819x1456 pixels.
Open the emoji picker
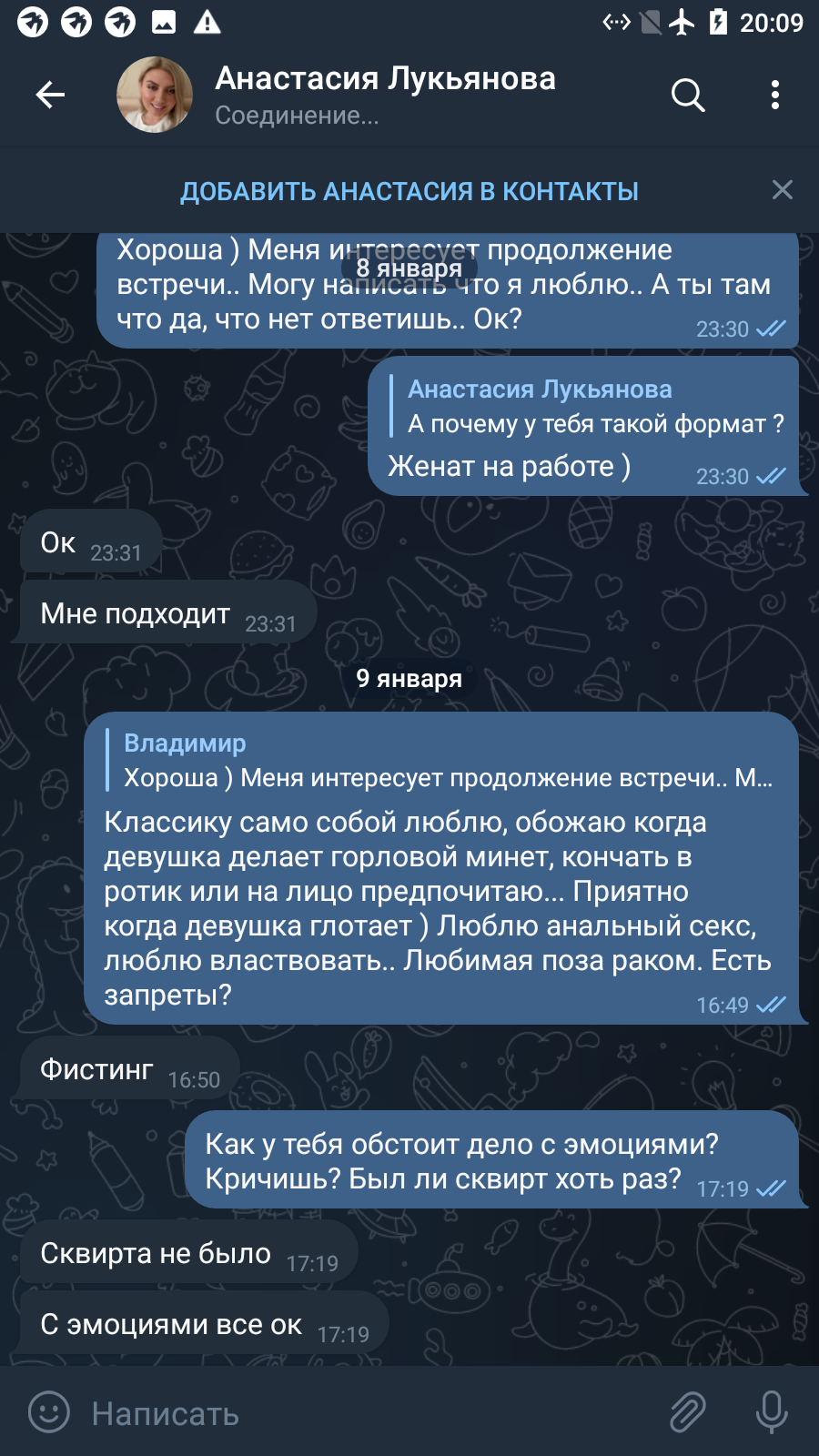pyautogui.click(x=49, y=1412)
